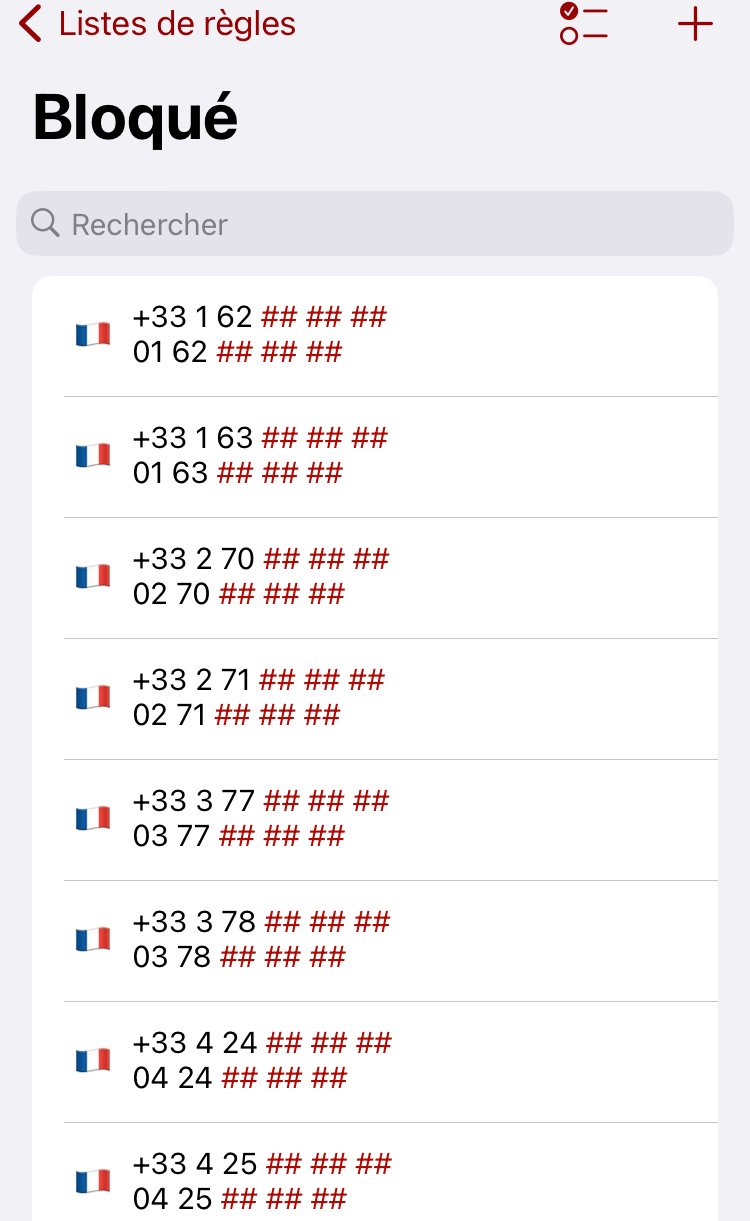Go back to Listes de règles
The width and height of the screenshot is (750, 1221).
pos(157,23)
